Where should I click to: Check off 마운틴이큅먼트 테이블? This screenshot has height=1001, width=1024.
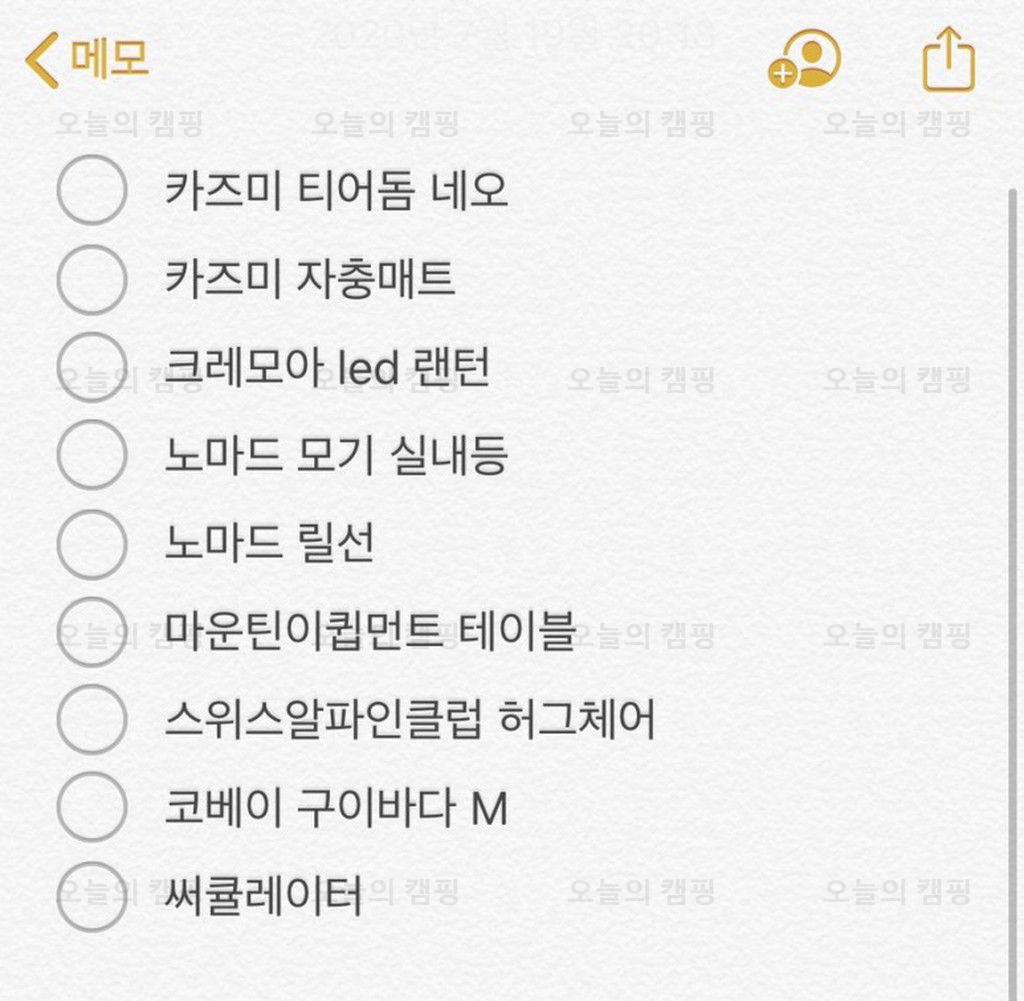tap(92, 631)
